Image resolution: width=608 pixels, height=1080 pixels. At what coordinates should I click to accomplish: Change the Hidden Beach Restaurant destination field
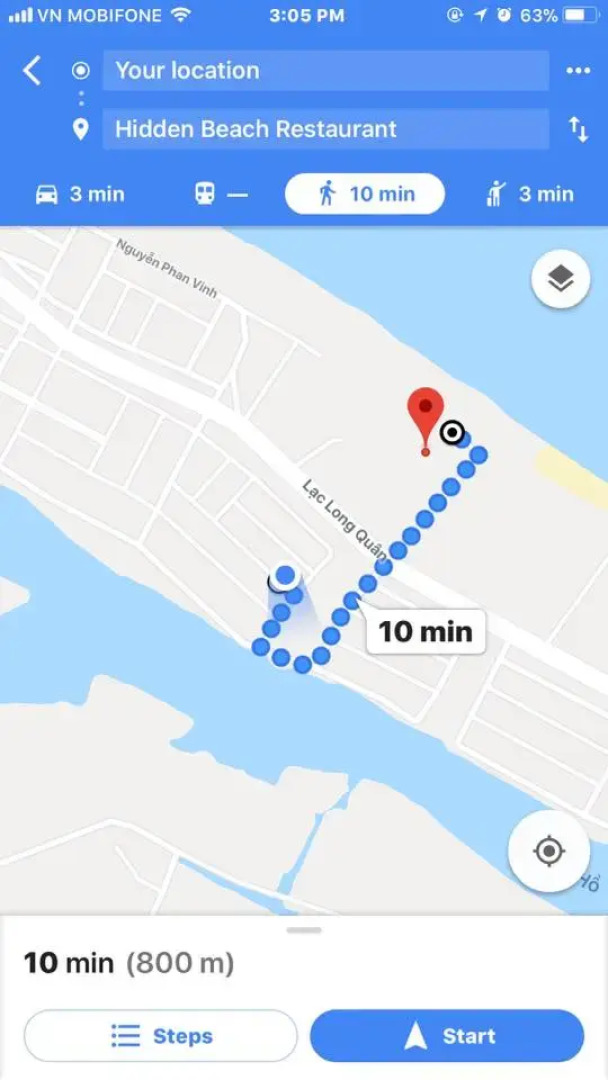click(325, 129)
